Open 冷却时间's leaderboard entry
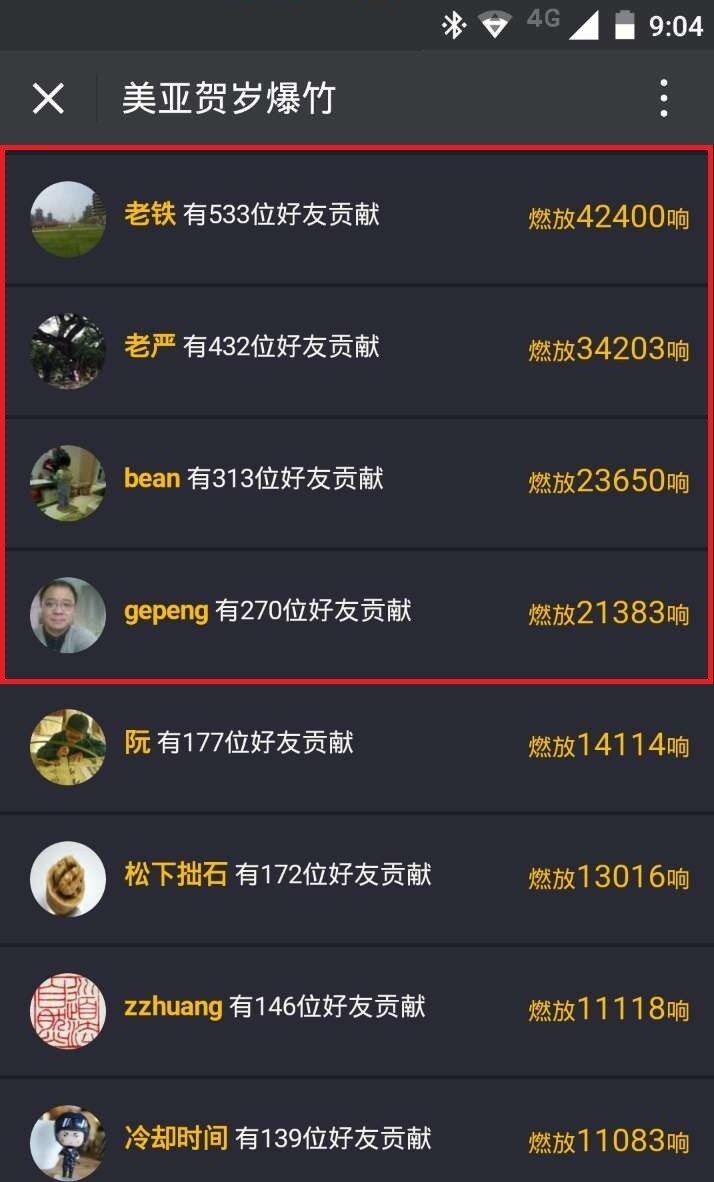 point(357,1139)
